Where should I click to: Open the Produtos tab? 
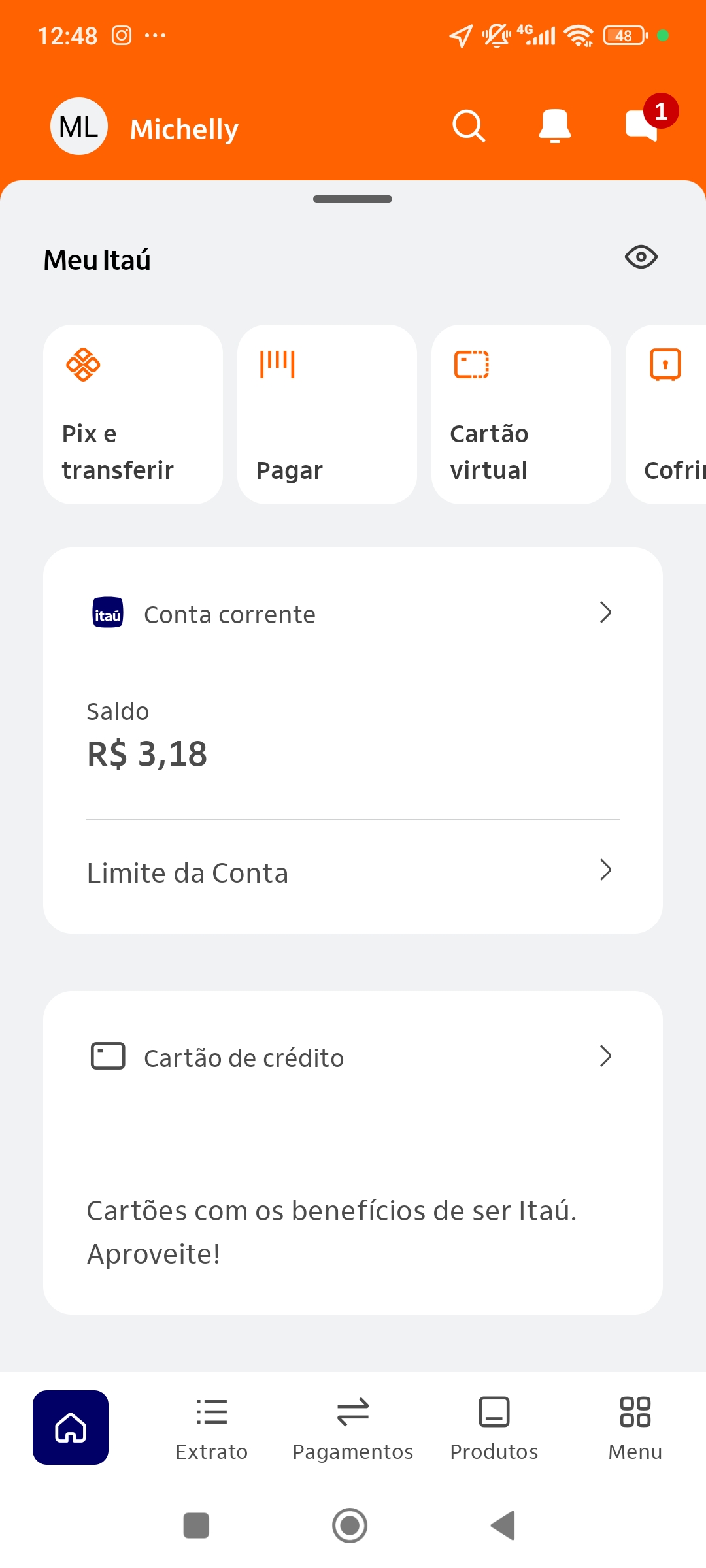point(494,1429)
